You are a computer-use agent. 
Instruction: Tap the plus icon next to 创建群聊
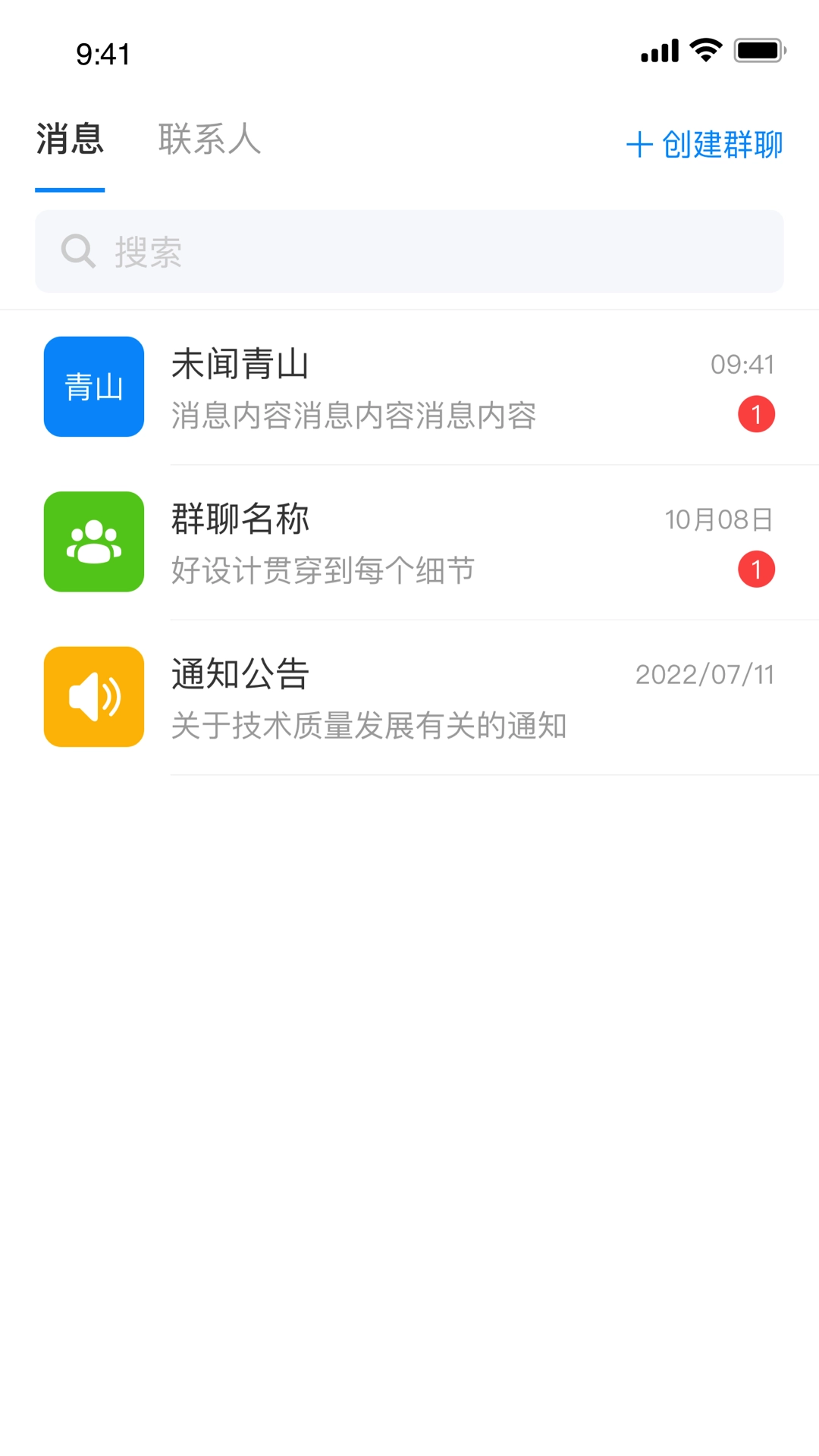pyautogui.click(x=639, y=146)
